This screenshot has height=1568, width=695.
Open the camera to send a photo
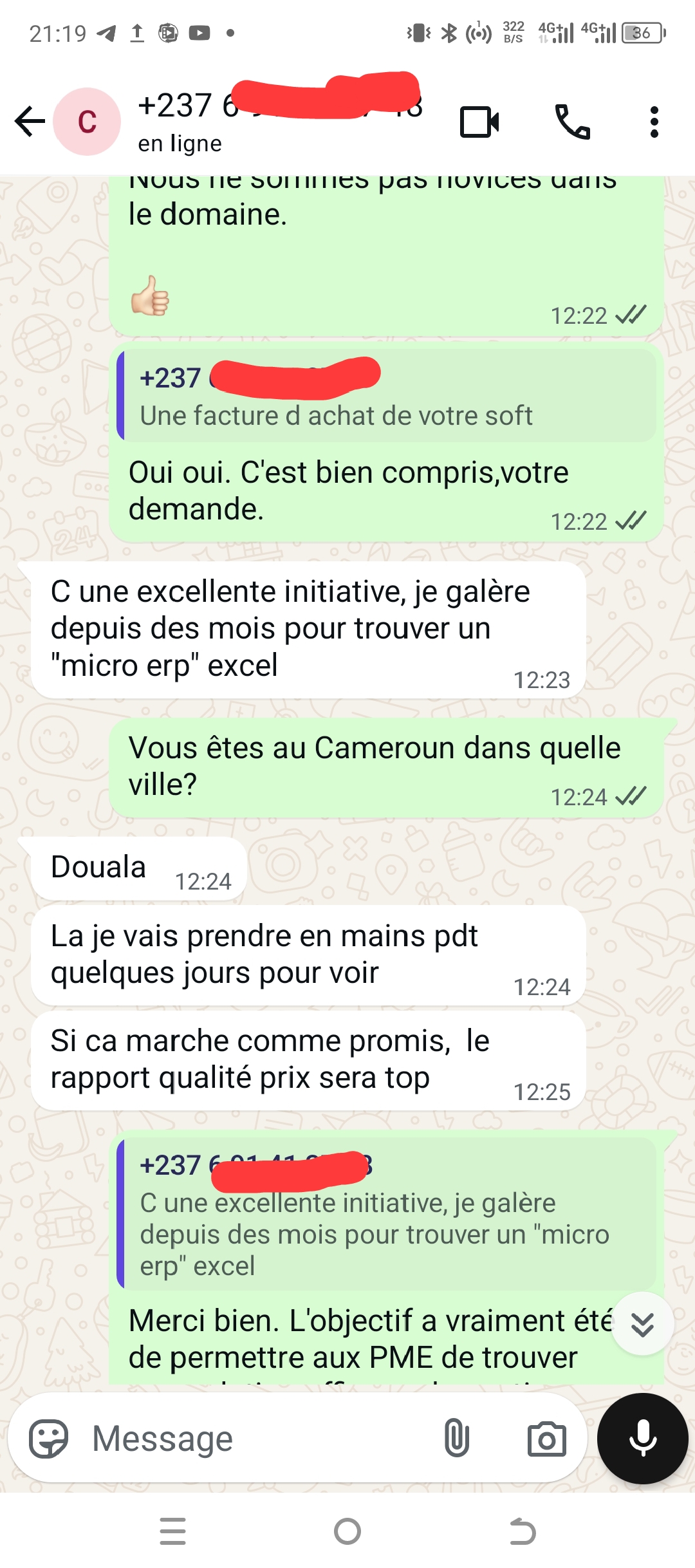(x=546, y=1439)
